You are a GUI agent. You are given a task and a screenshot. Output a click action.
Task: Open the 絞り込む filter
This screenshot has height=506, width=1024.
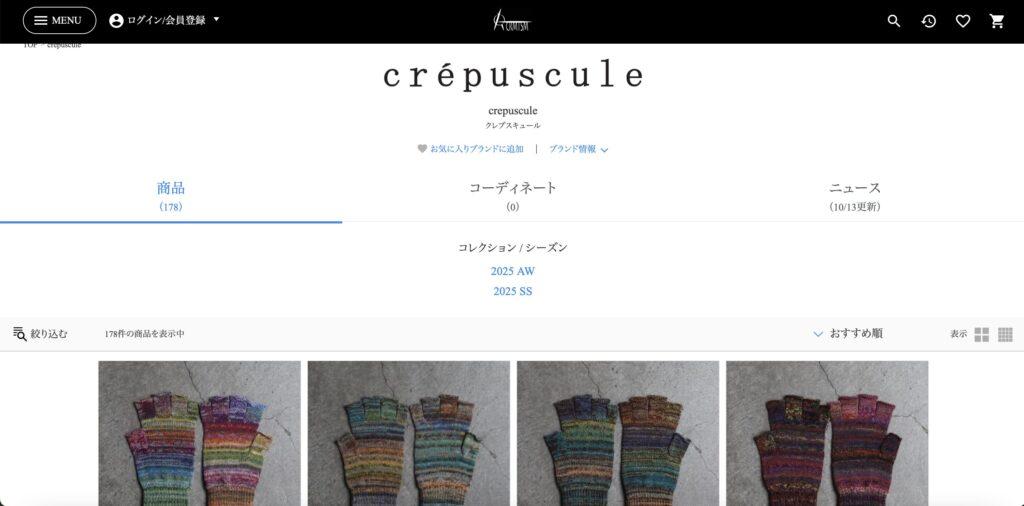(x=41, y=334)
